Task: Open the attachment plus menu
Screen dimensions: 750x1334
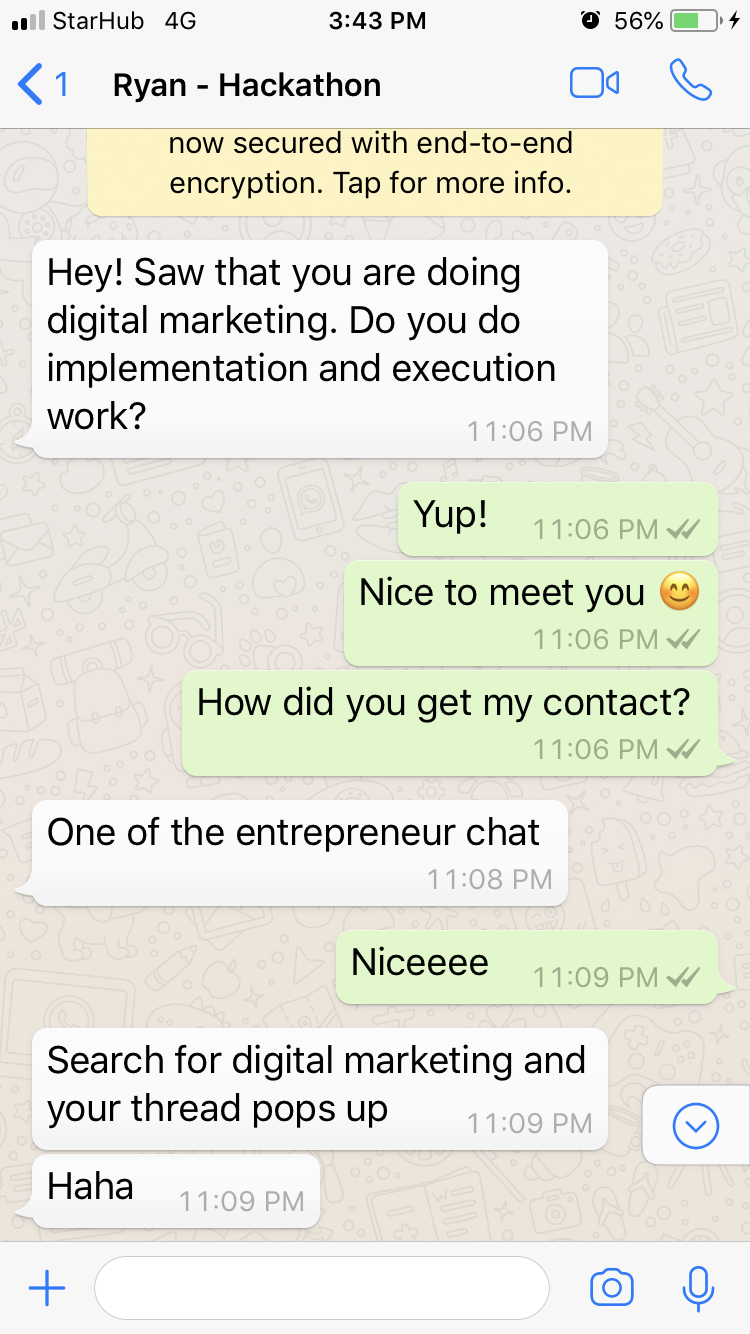Action: (x=47, y=1289)
